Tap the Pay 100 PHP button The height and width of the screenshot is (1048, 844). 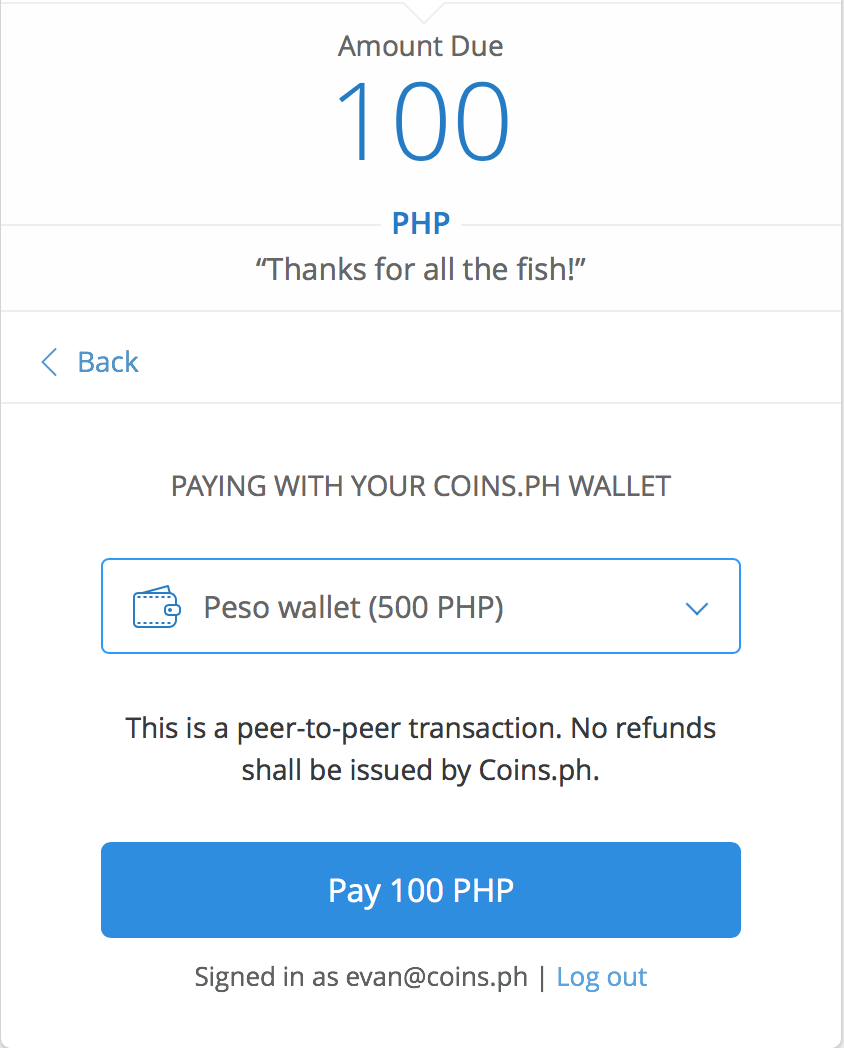pos(420,890)
